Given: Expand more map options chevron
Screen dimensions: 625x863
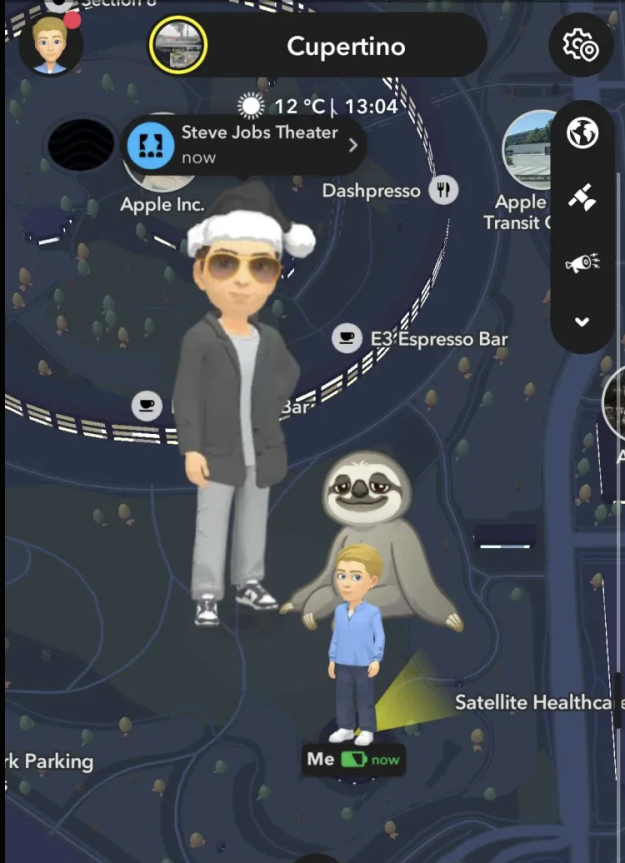Looking at the screenshot, I should 582,322.
